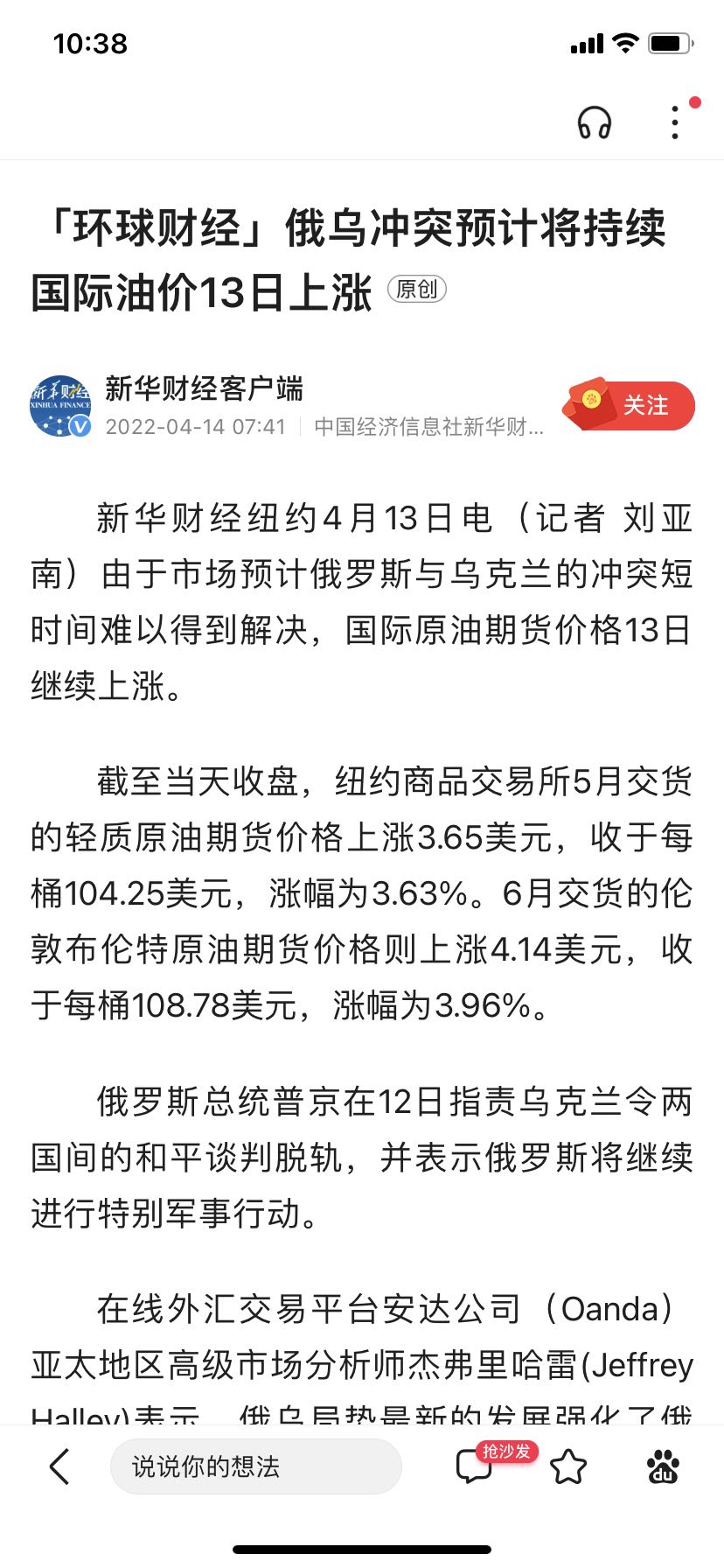Follow 新华财经客户端 with the 关注 button

[x=630, y=405]
